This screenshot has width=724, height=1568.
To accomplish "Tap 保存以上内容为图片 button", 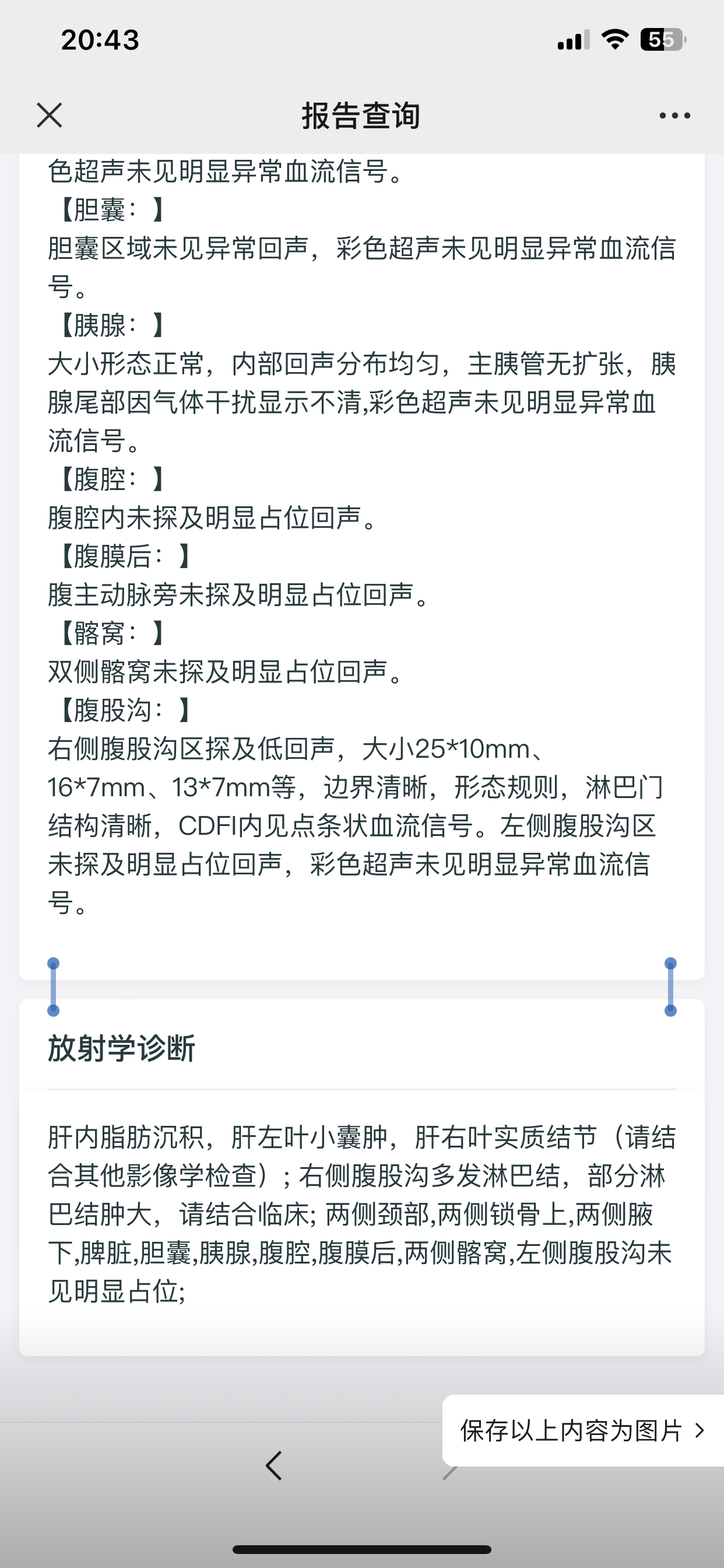I will (582, 1430).
